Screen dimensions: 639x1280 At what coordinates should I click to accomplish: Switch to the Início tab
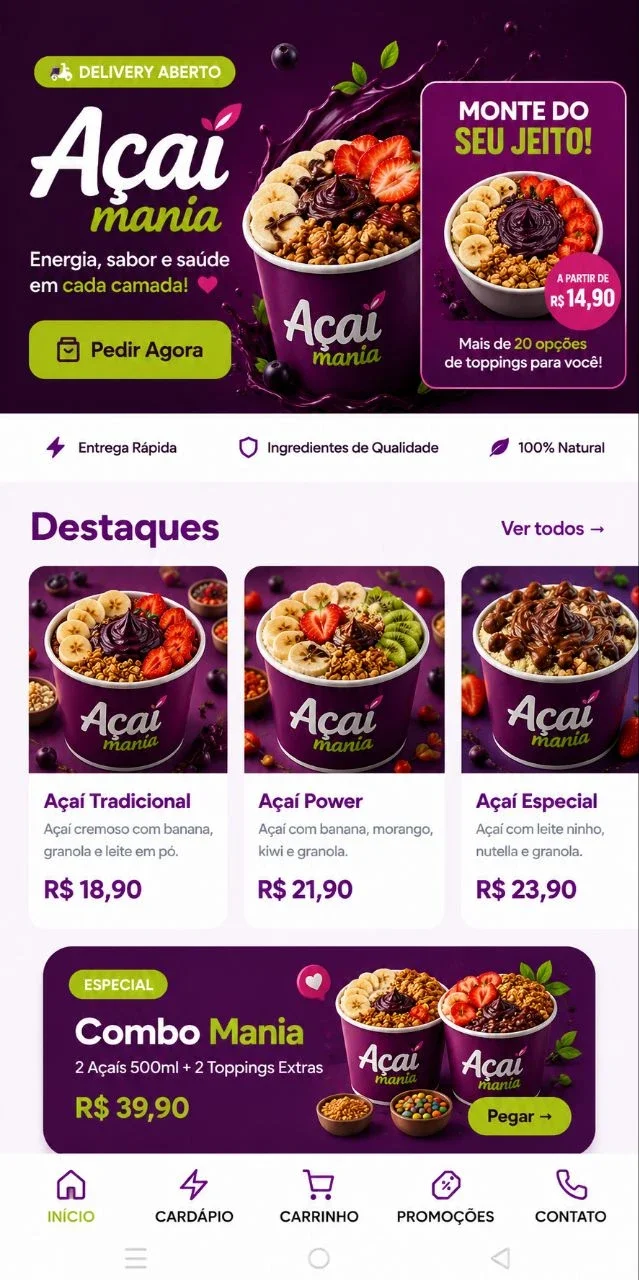[71, 1197]
